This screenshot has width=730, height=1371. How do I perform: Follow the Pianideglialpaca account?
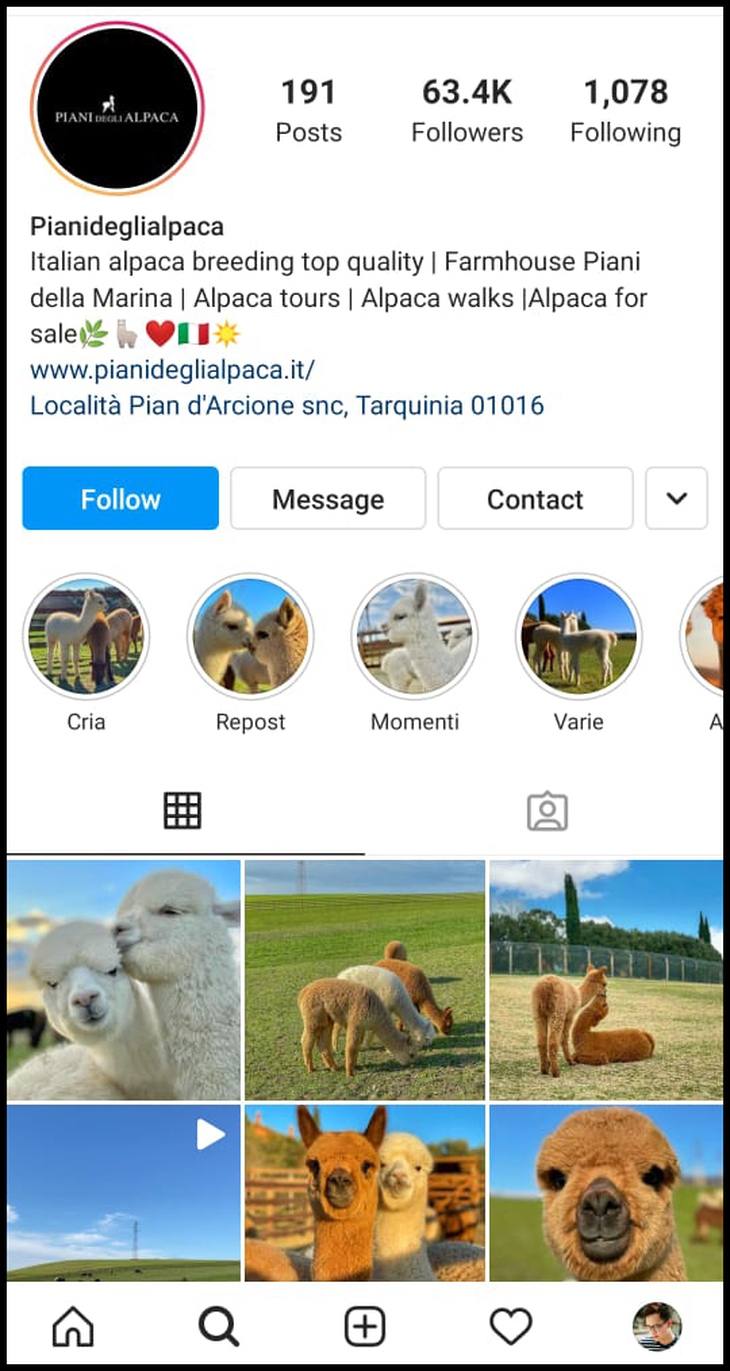point(120,498)
